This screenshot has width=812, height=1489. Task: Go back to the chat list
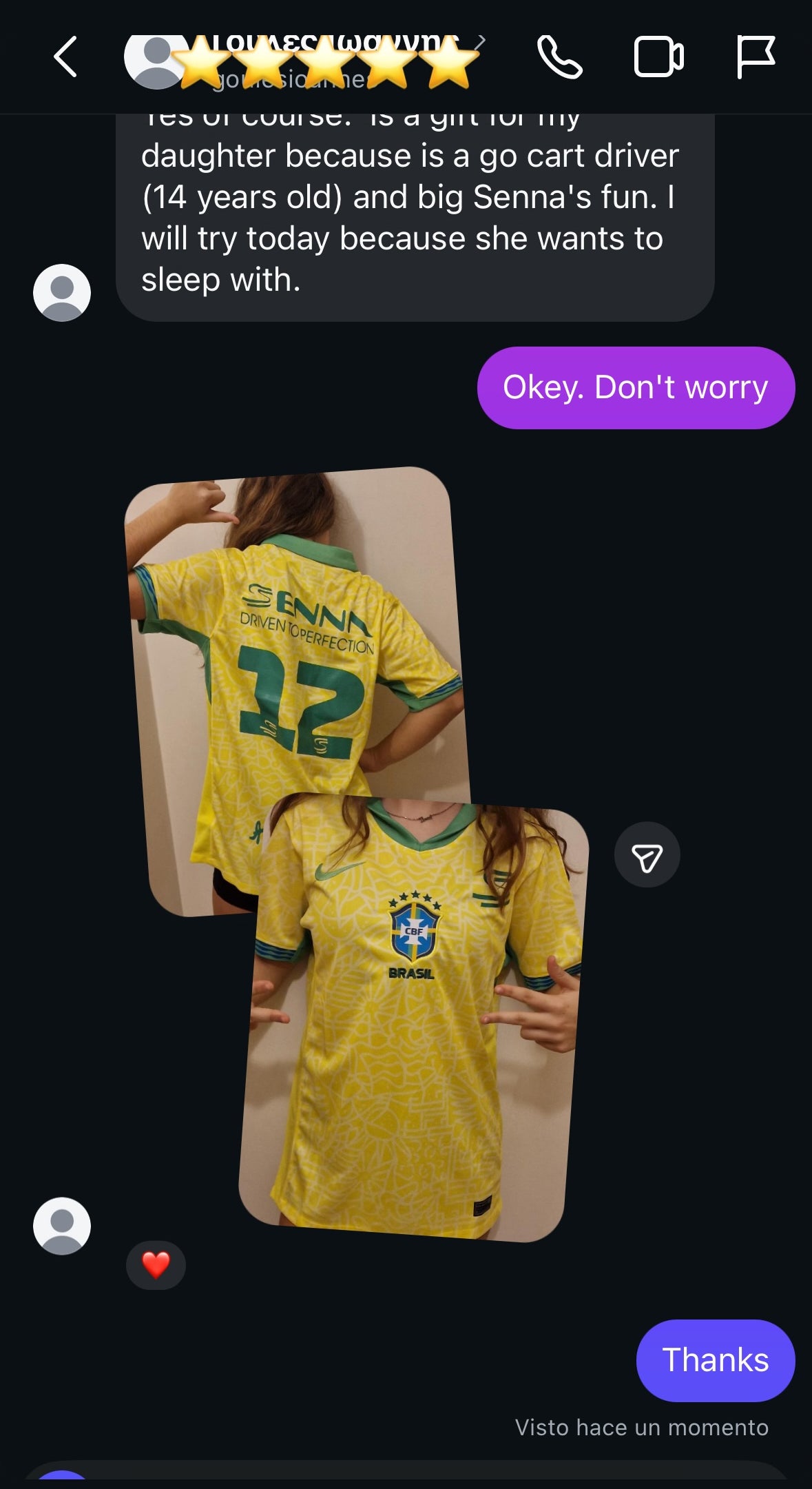click(x=65, y=57)
